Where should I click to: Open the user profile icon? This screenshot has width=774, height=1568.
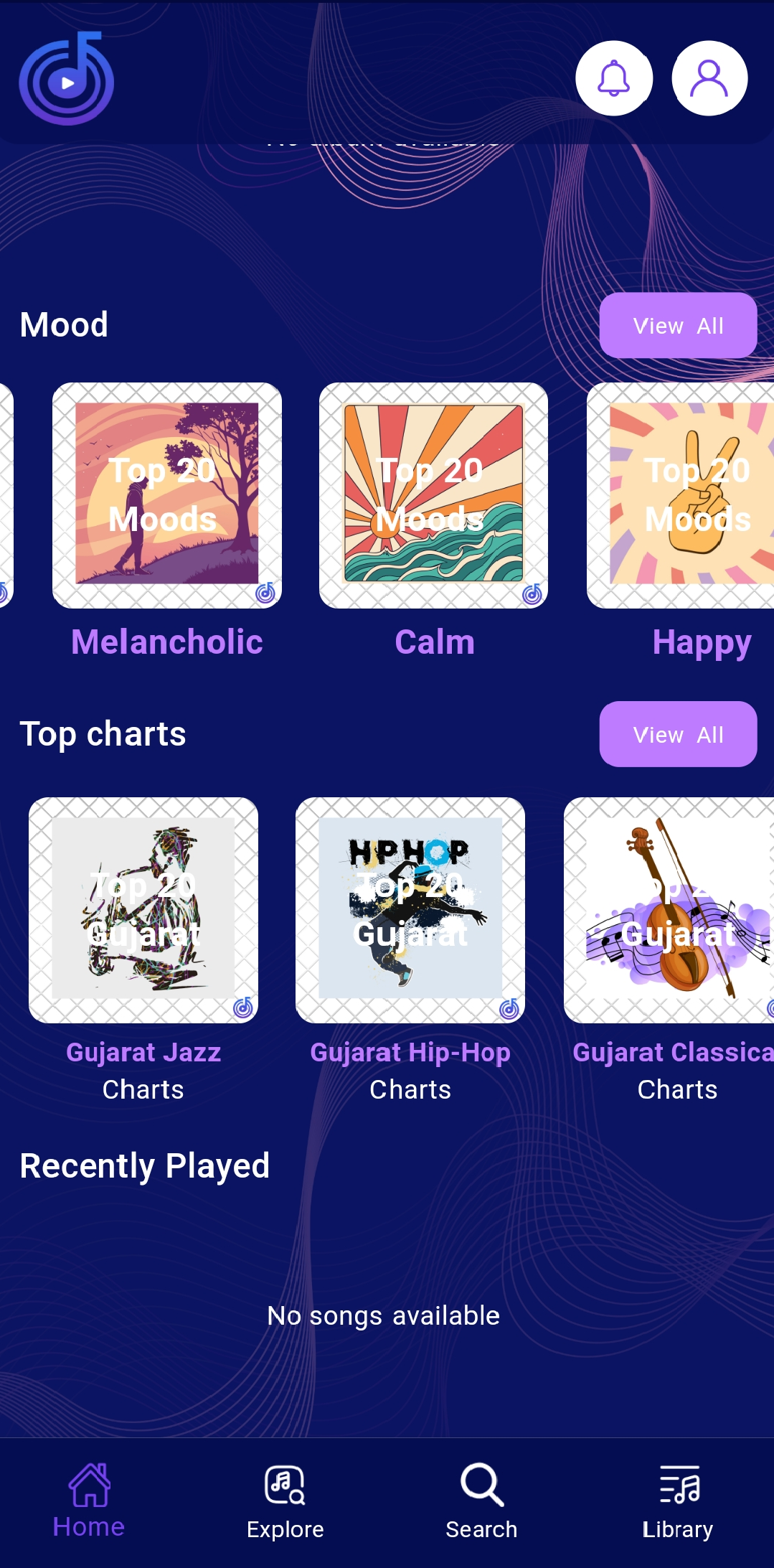click(709, 78)
